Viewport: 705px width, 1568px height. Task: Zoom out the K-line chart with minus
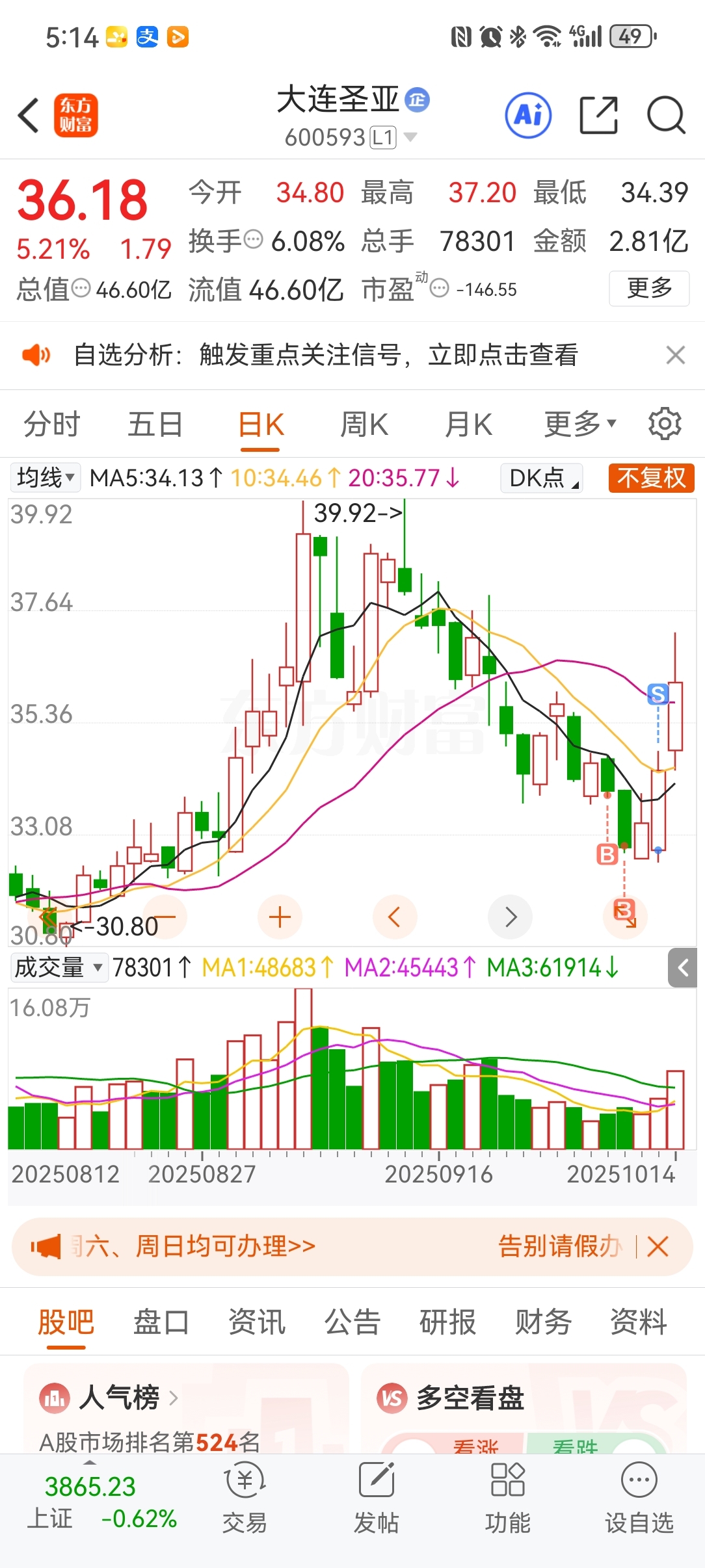coord(165,917)
